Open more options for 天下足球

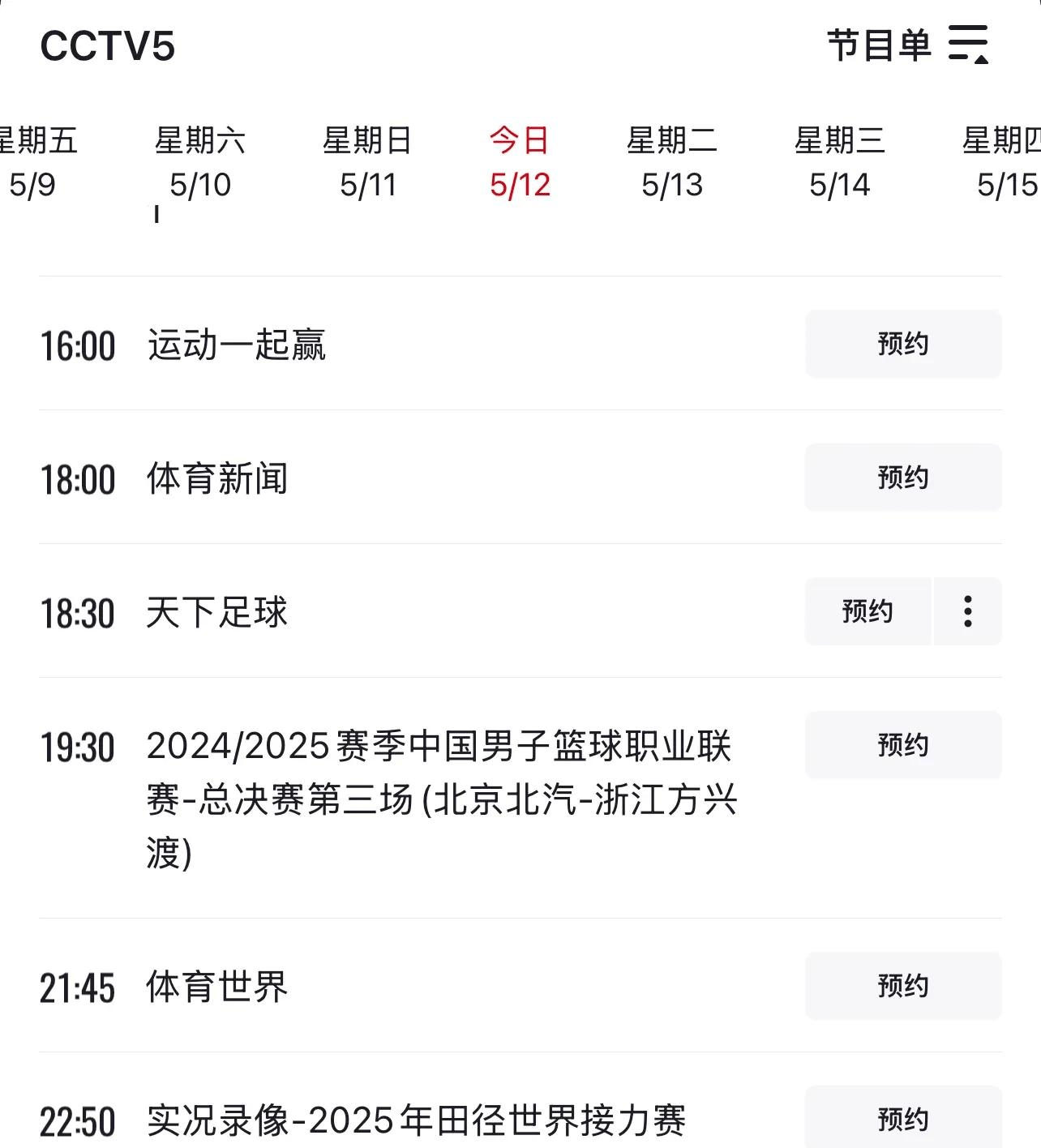[x=968, y=611]
